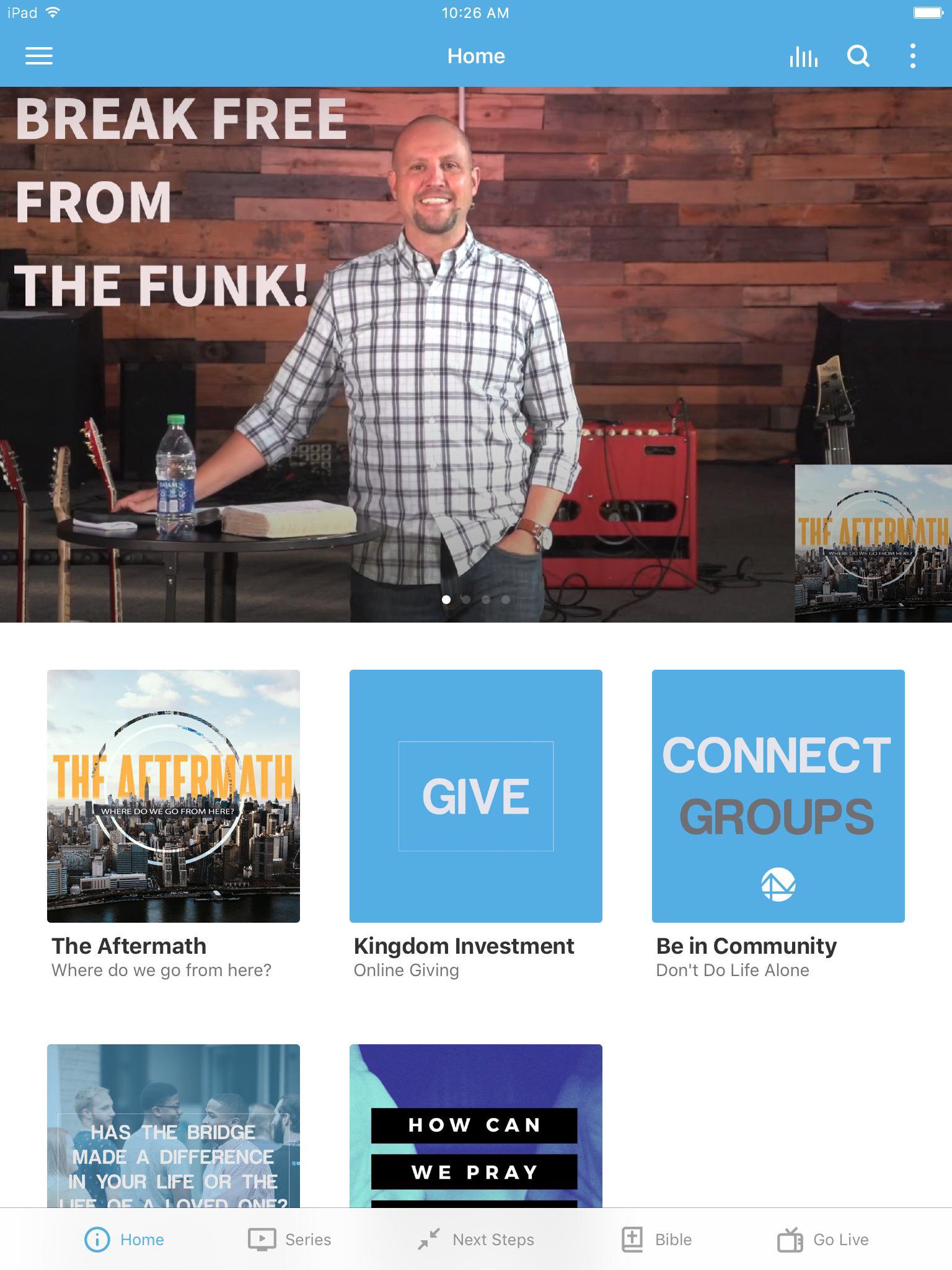
Task: Tap the search magnifier icon
Action: tap(858, 56)
